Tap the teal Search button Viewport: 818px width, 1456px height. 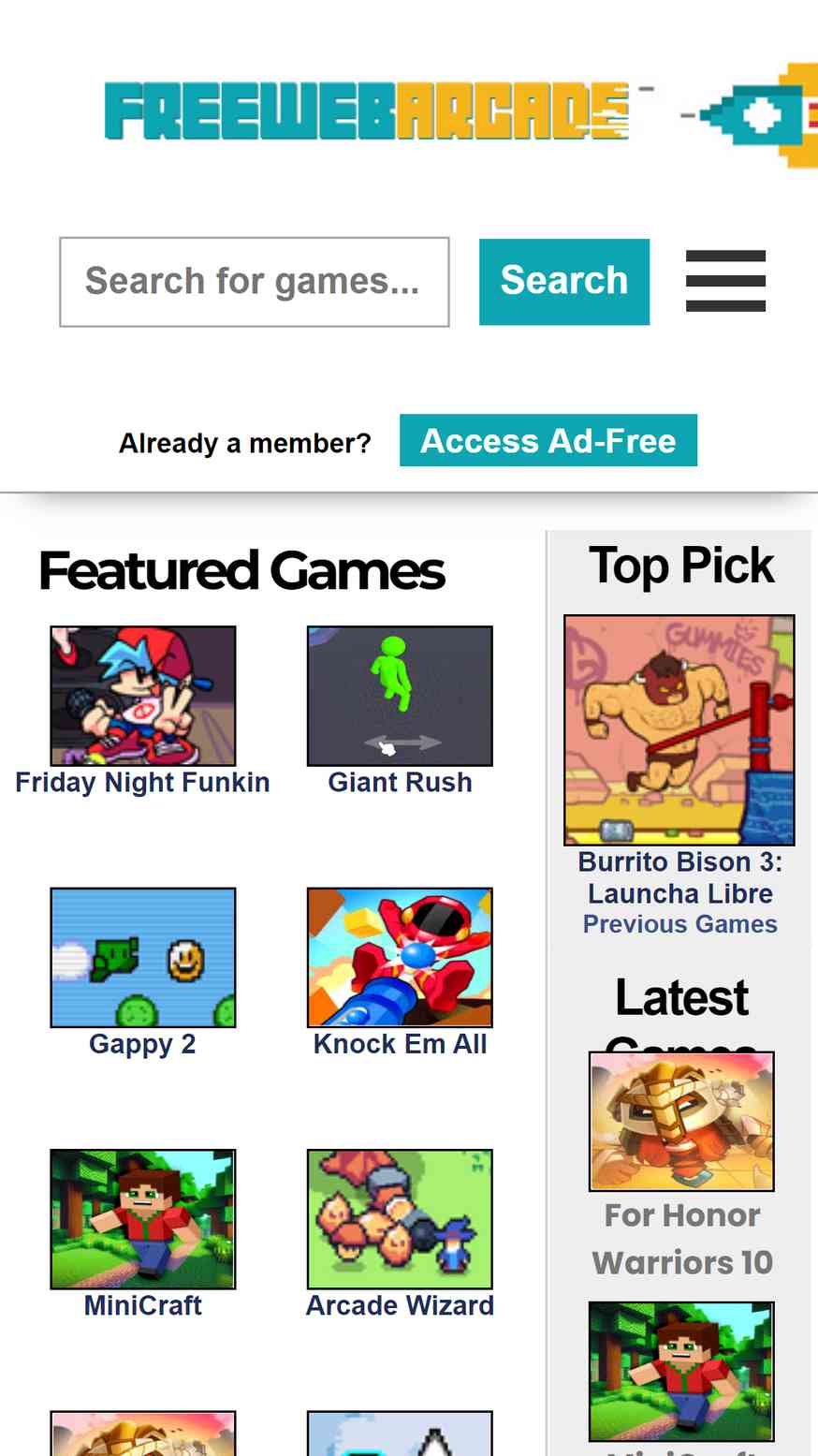pos(563,282)
